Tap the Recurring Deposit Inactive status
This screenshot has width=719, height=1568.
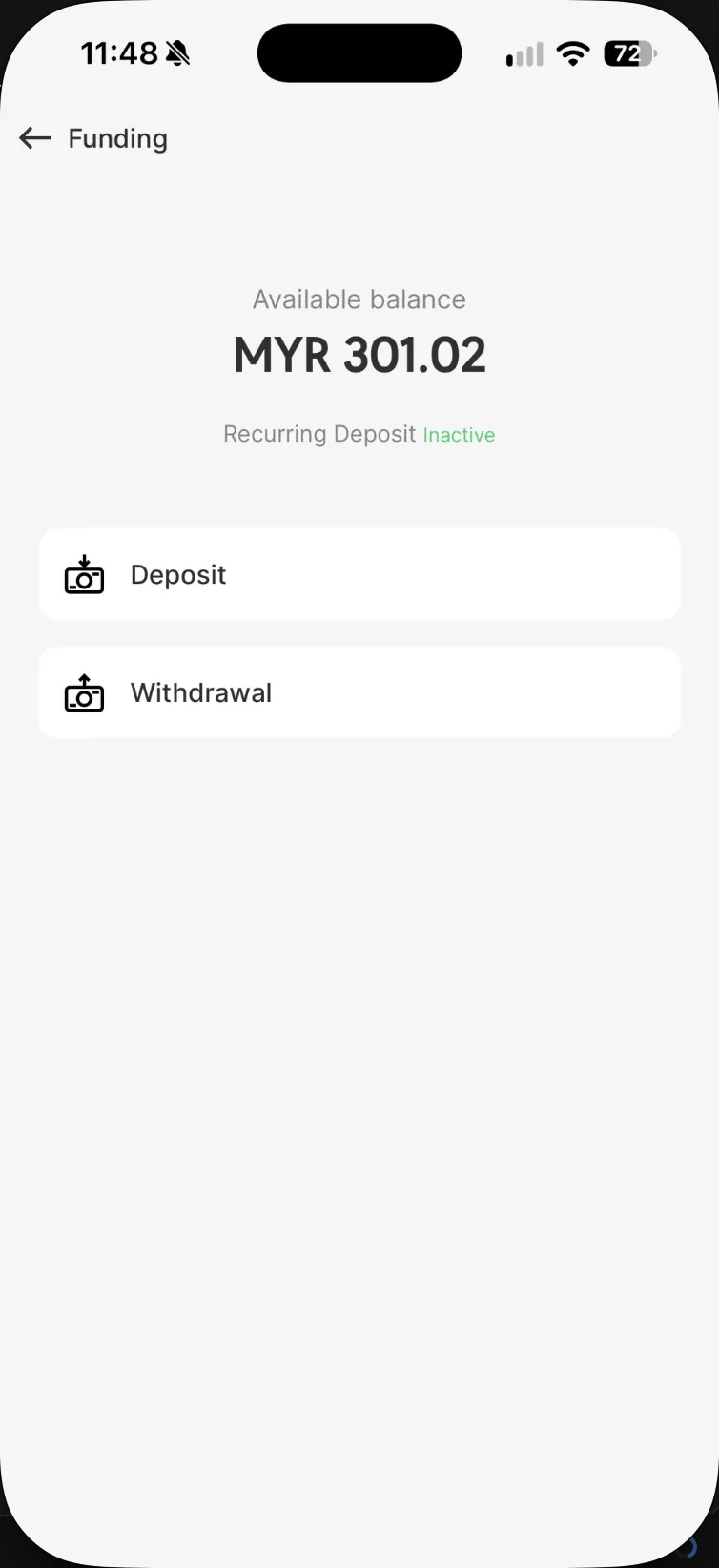[x=359, y=434]
